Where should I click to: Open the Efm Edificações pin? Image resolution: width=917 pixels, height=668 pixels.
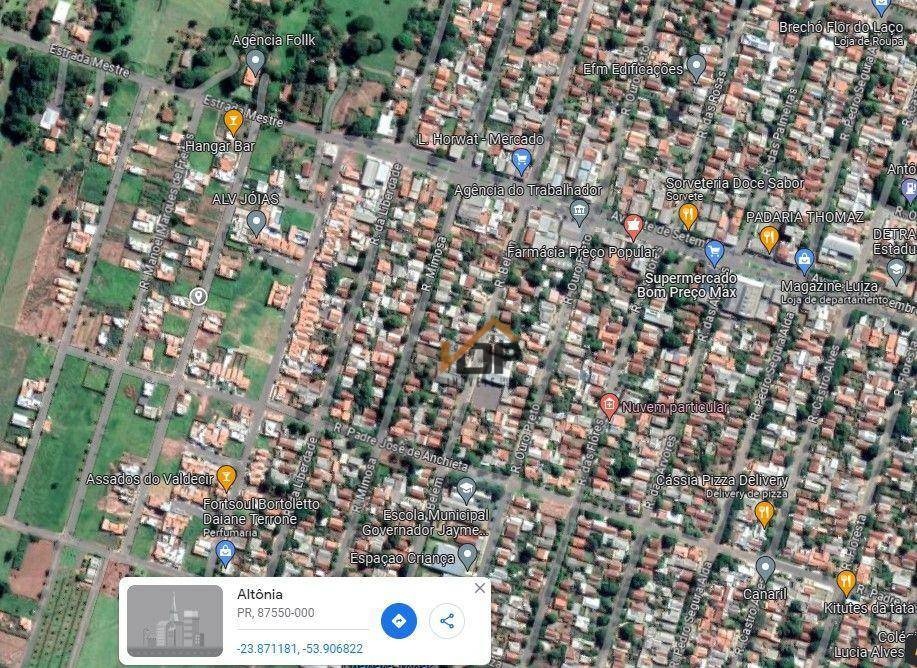697,67
